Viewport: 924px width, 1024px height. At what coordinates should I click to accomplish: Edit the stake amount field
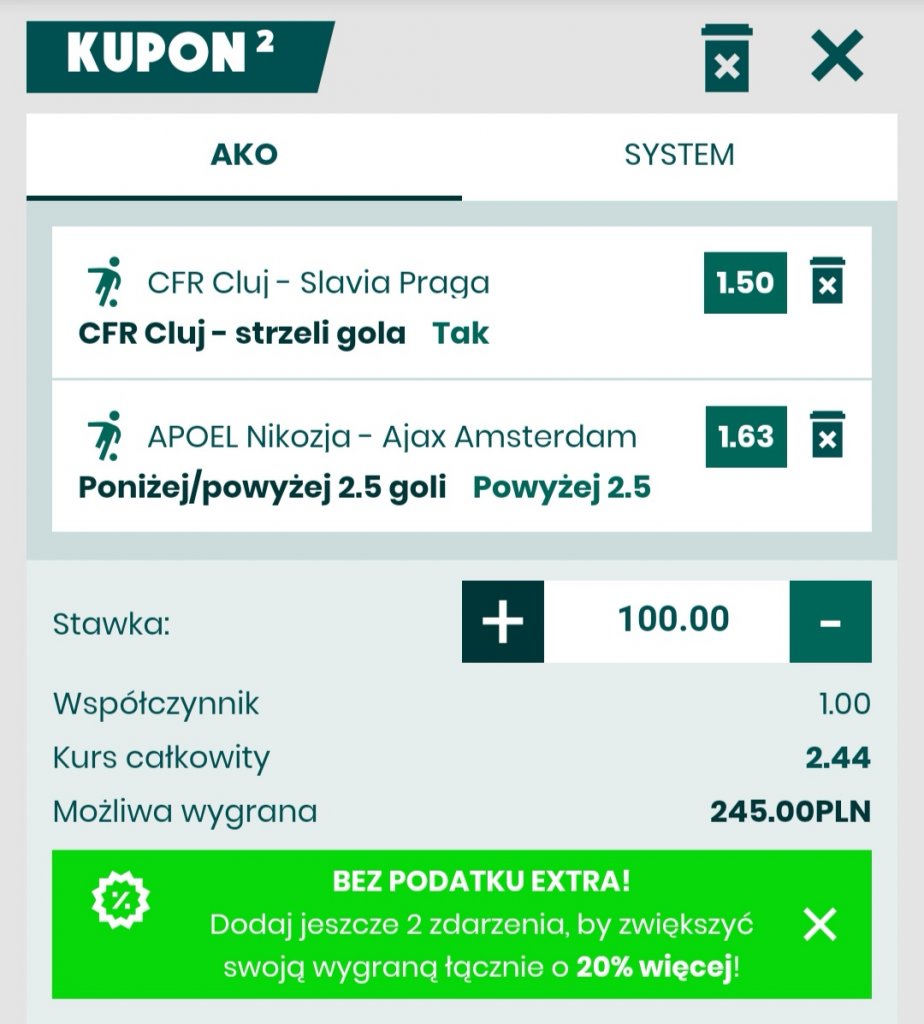coord(673,620)
